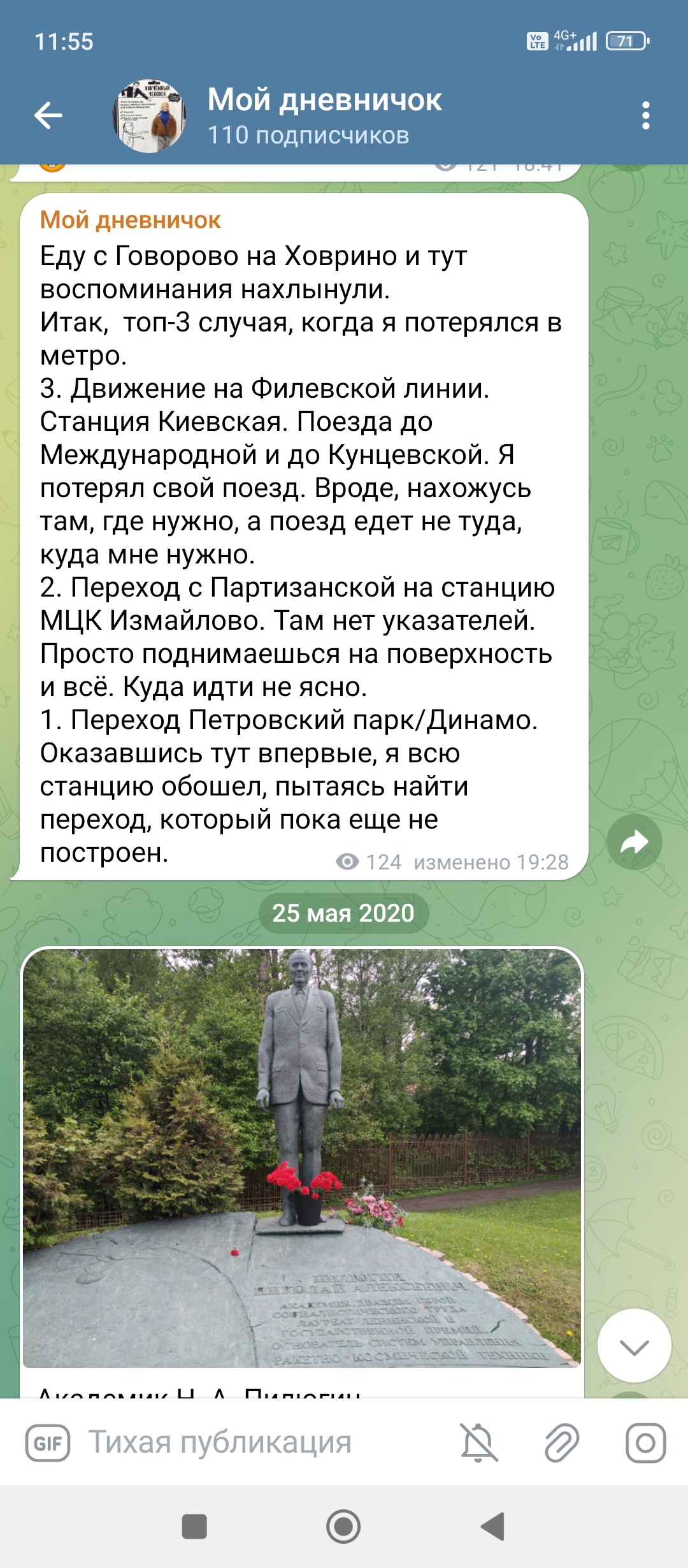The width and height of the screenshot is (688, 1568).
Task: Attach a file with the paperclip icon
Action: (562, 1443)
